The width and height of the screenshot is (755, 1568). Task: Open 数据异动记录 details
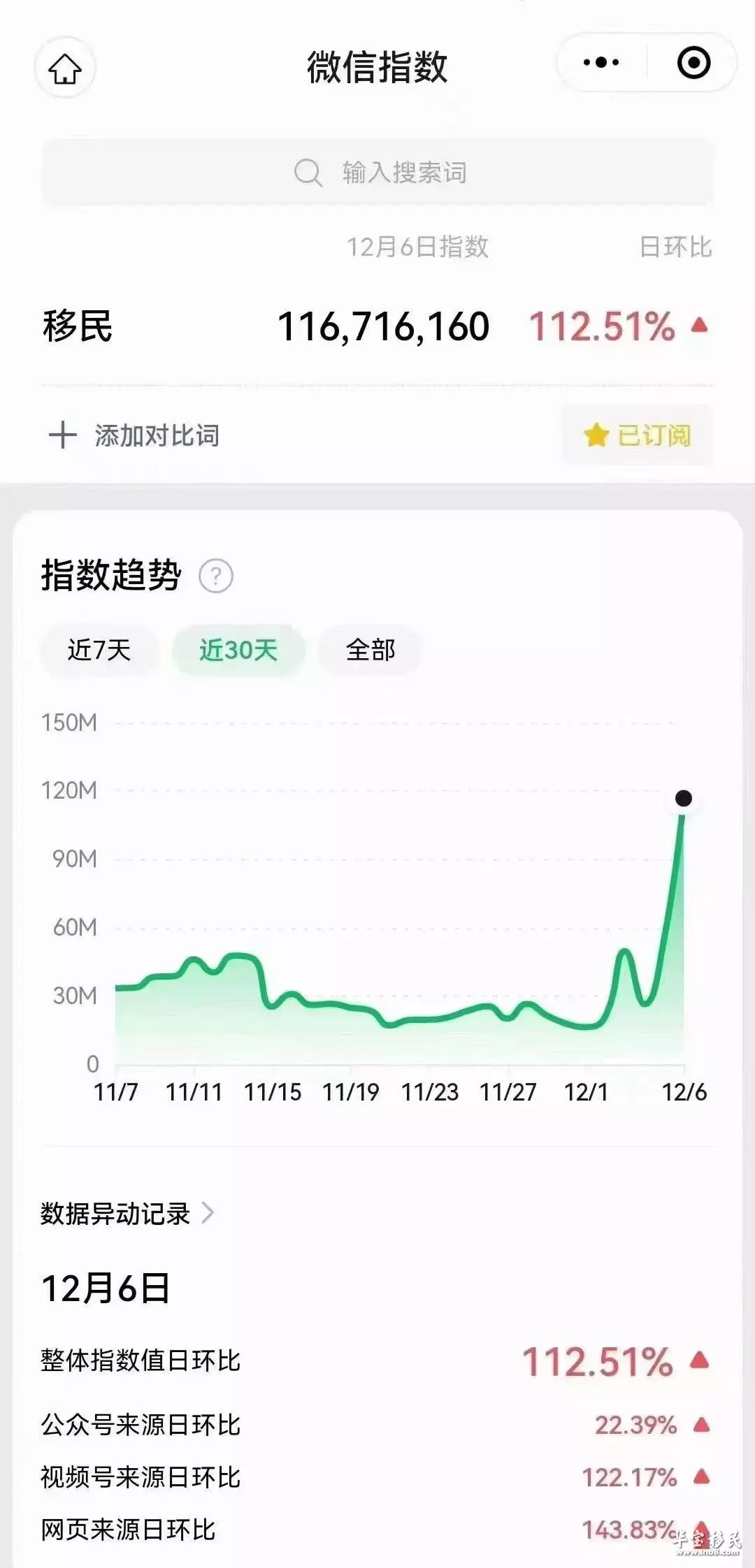pyautogui.click(x=127, y=1214)
